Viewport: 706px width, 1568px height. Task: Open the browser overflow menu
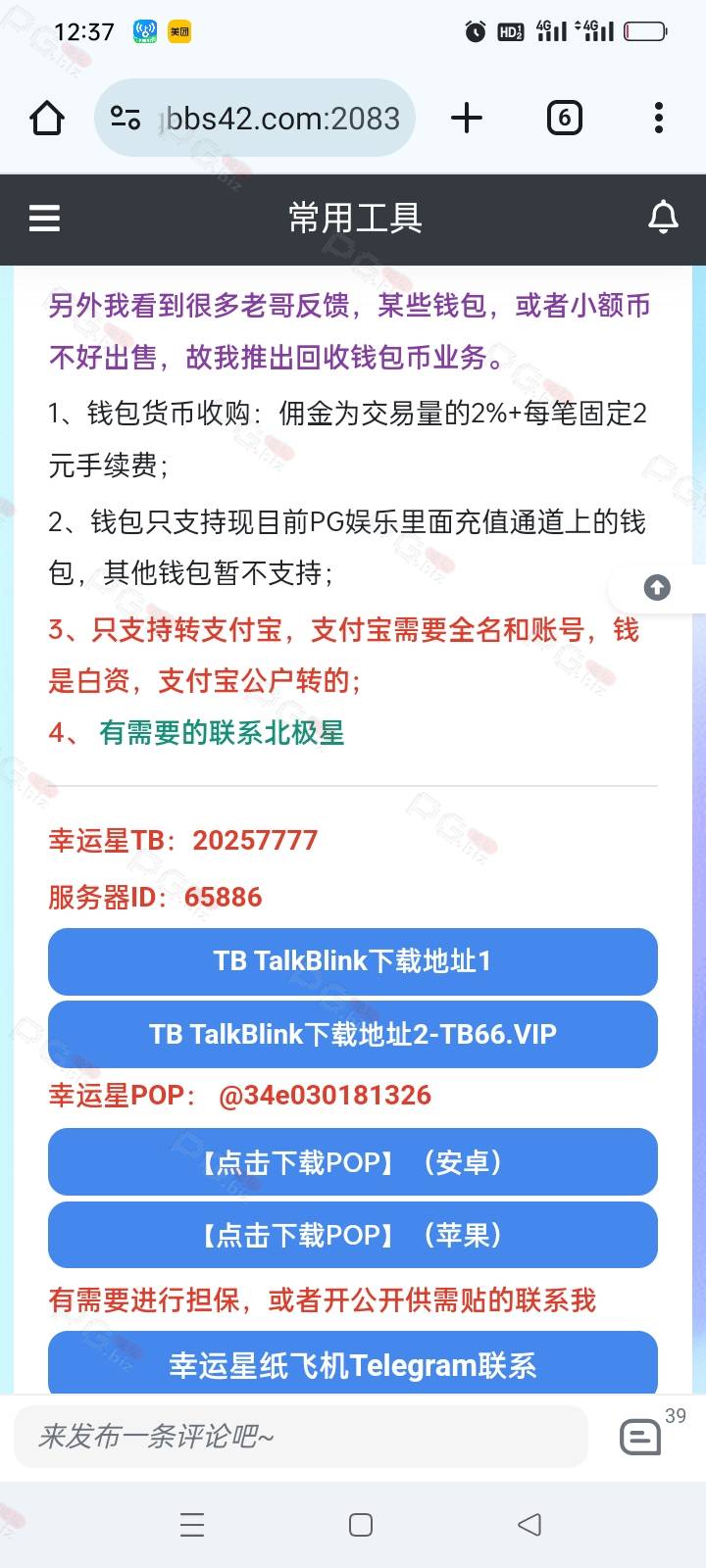point(659,119)
